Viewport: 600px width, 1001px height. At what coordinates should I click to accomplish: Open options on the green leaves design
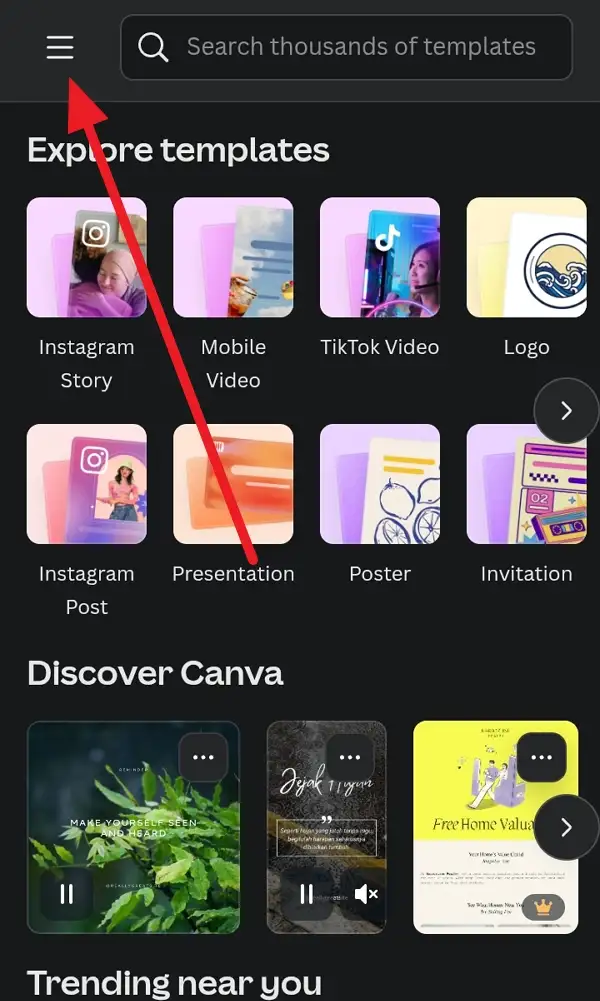[203, 757]
